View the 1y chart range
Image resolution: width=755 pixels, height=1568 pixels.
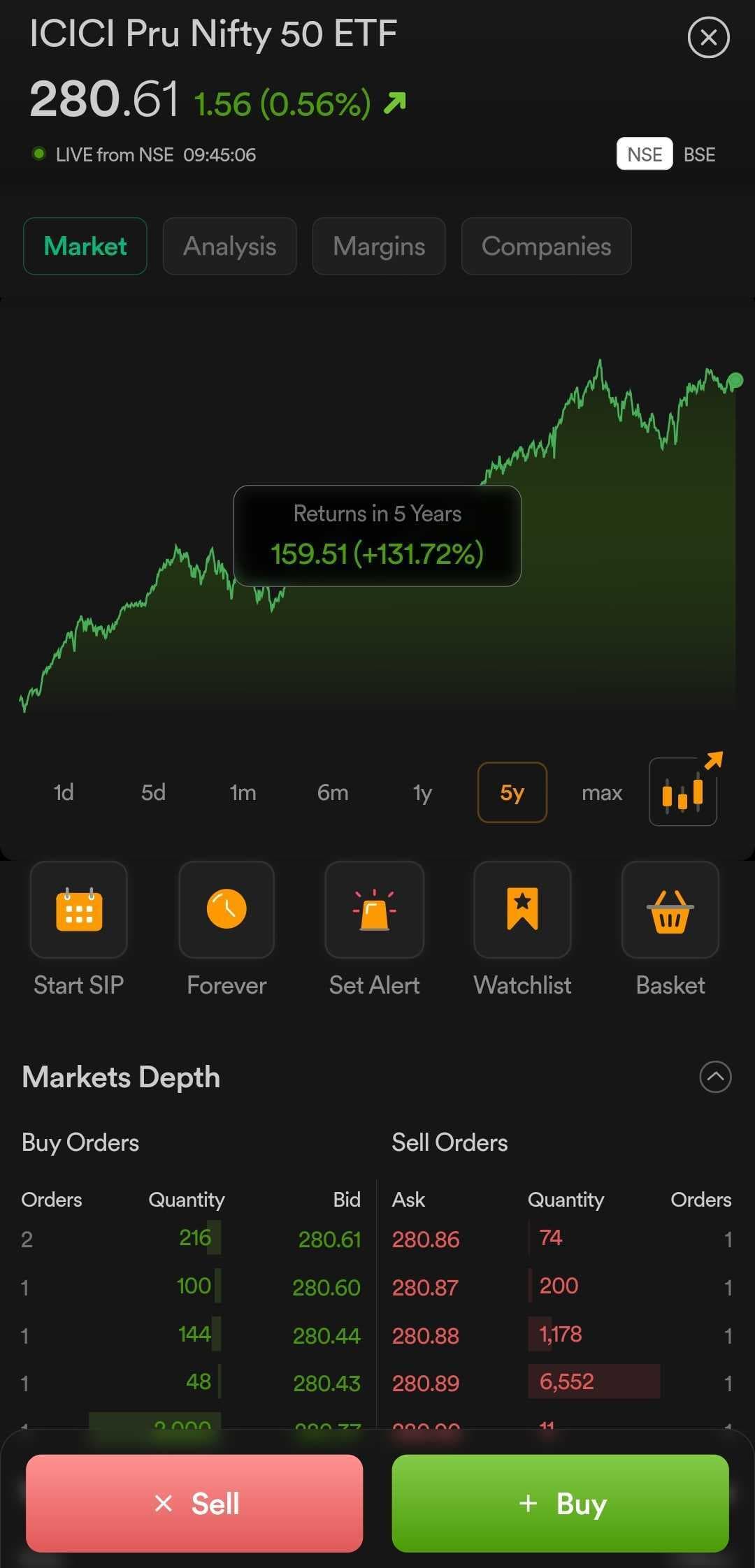tap(422, 792)
